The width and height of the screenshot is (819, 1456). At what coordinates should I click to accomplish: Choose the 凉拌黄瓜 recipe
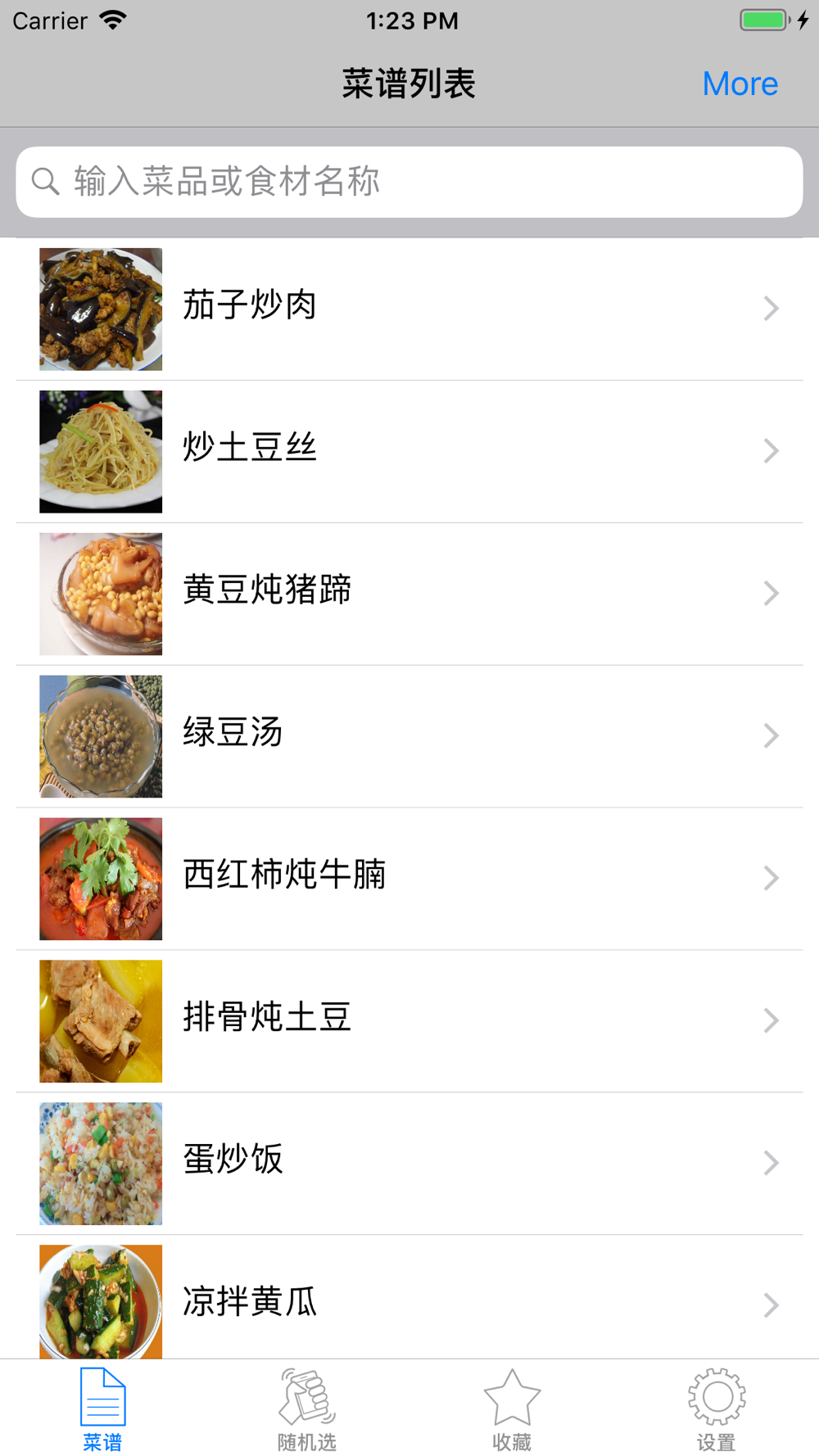(x=409, y=1300)
